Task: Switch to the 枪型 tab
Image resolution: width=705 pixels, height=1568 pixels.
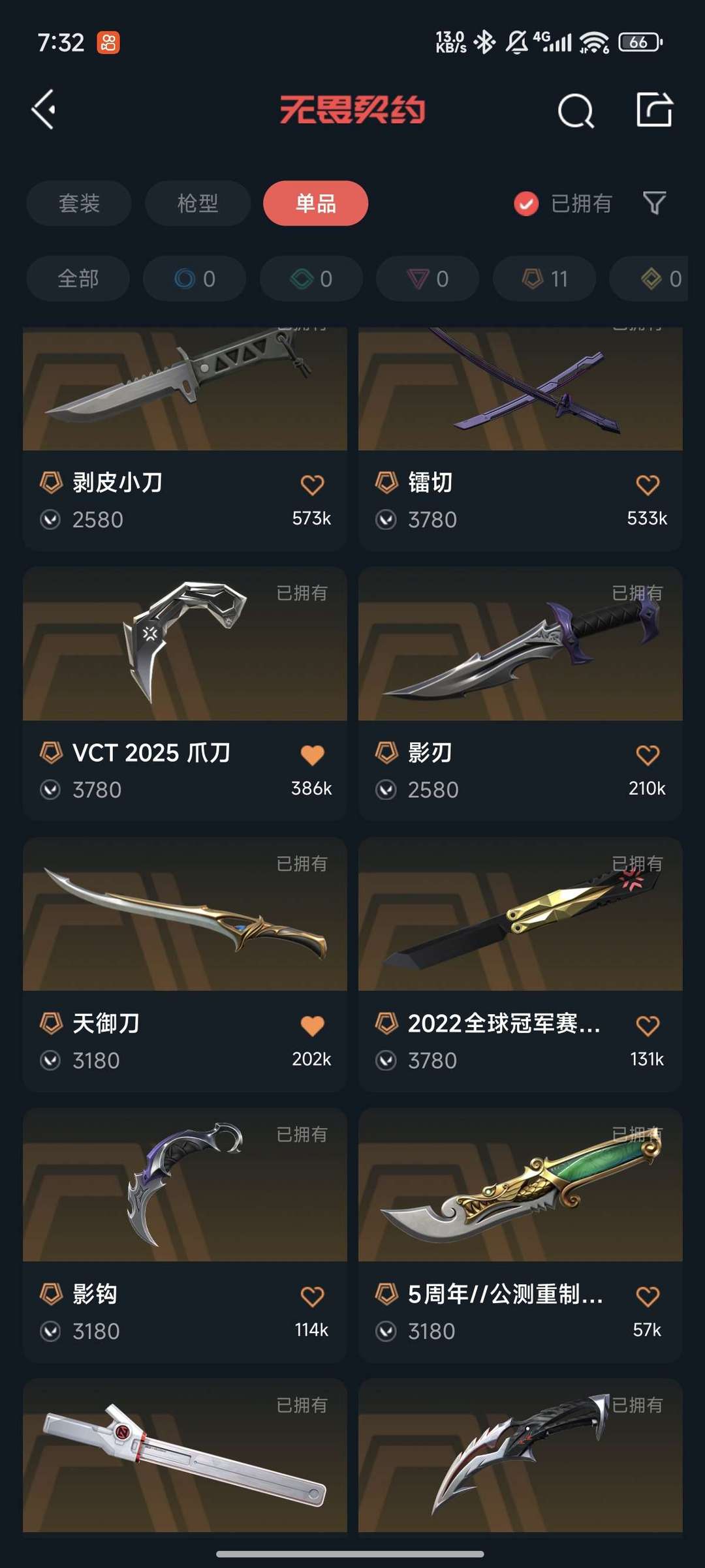Action: (198, 203)
